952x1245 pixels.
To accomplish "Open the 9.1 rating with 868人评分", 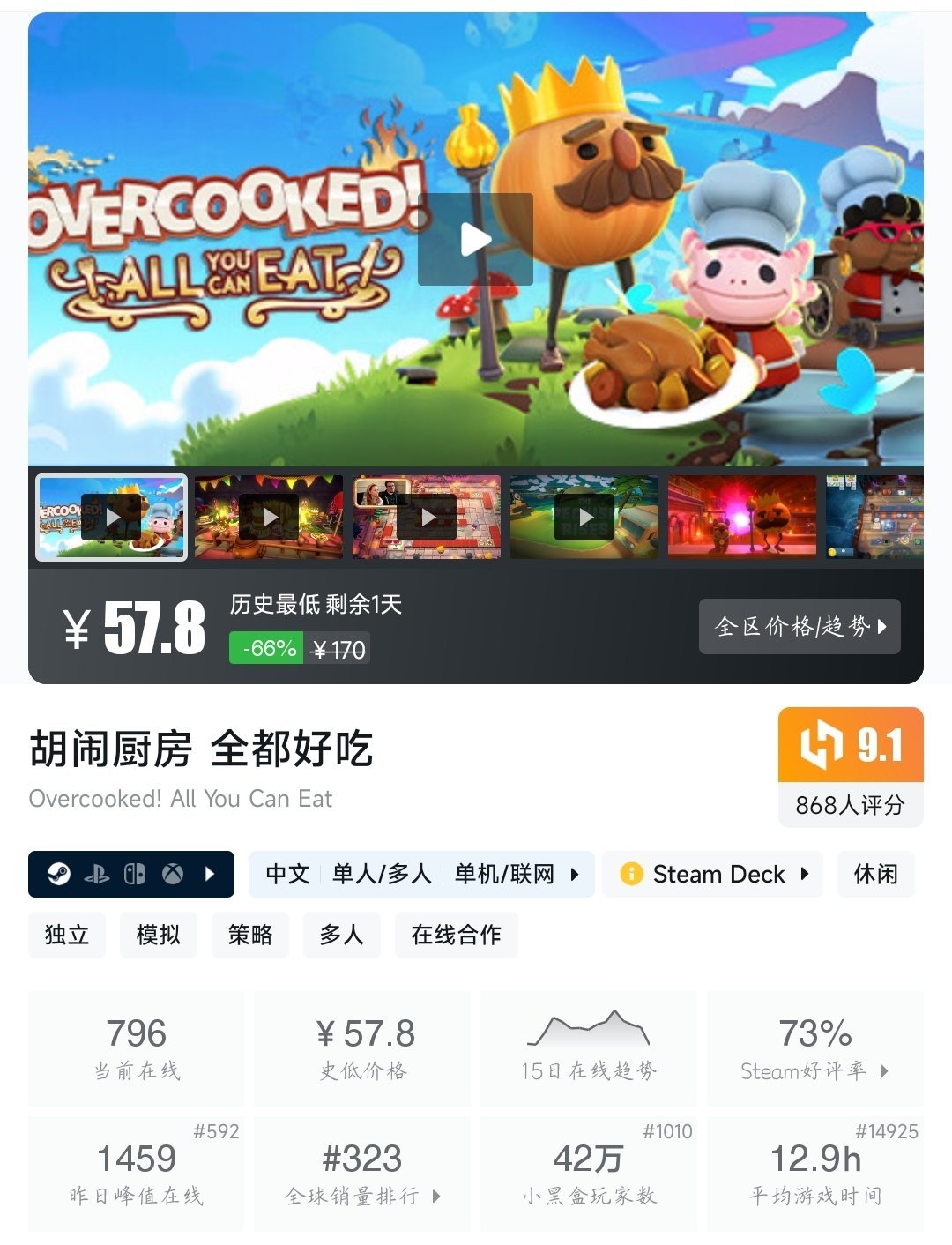I will [x=851, y=766].
